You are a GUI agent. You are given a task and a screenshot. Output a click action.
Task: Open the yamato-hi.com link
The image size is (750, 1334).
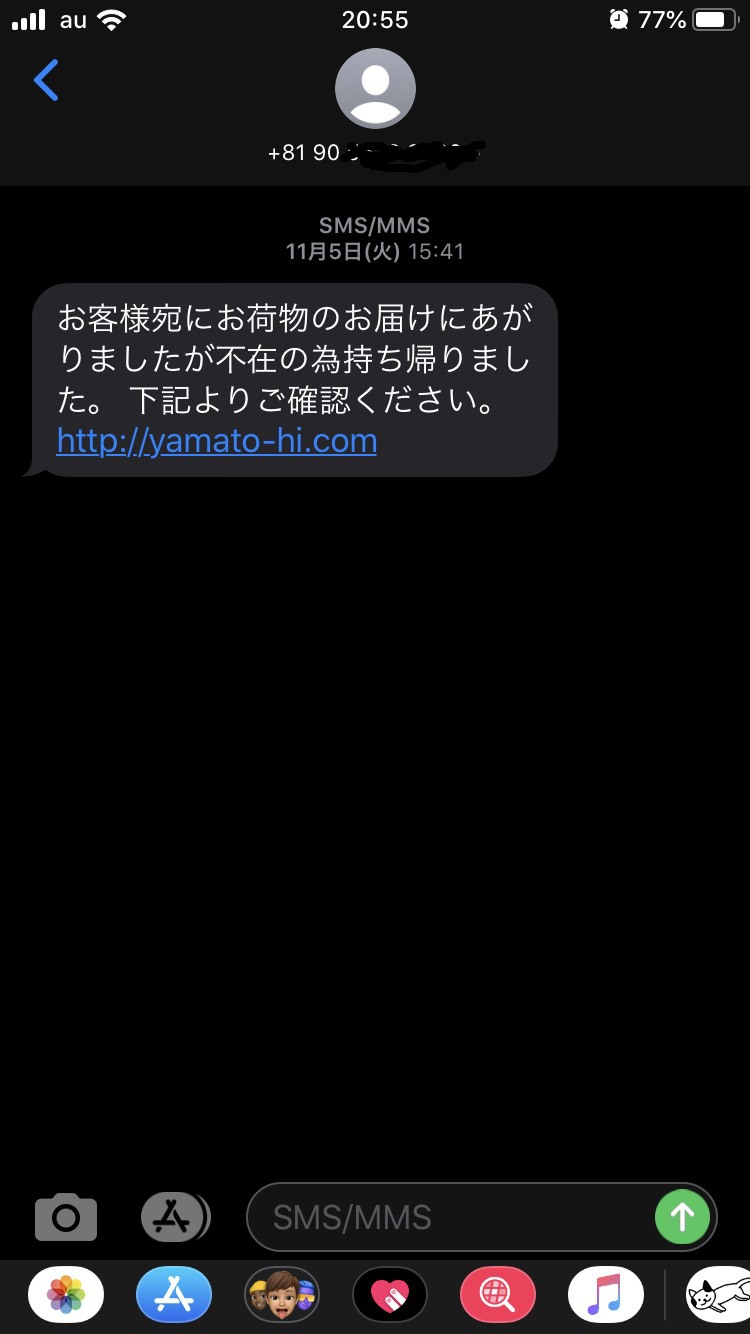(x=216, y=440)
